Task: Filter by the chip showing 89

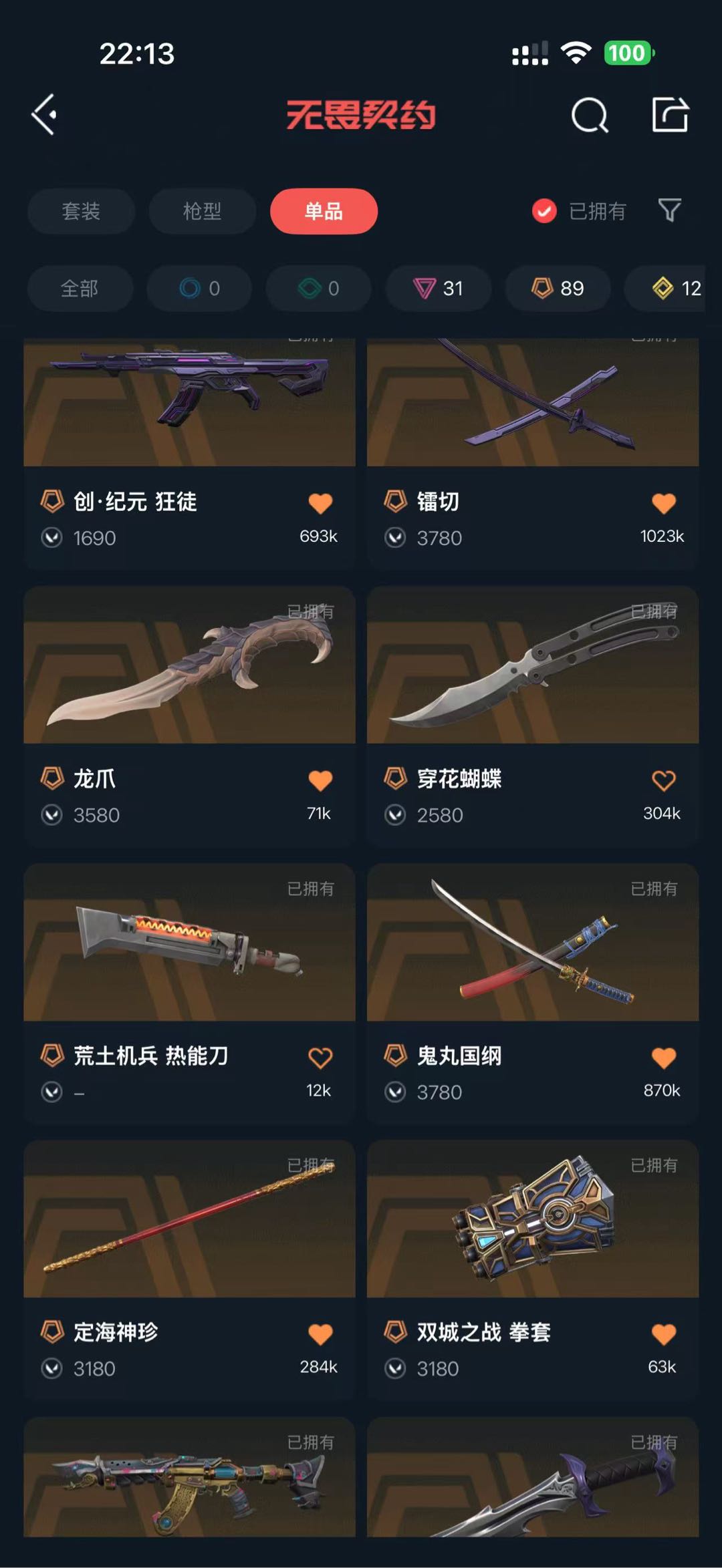Action: [x=558, y=289]
